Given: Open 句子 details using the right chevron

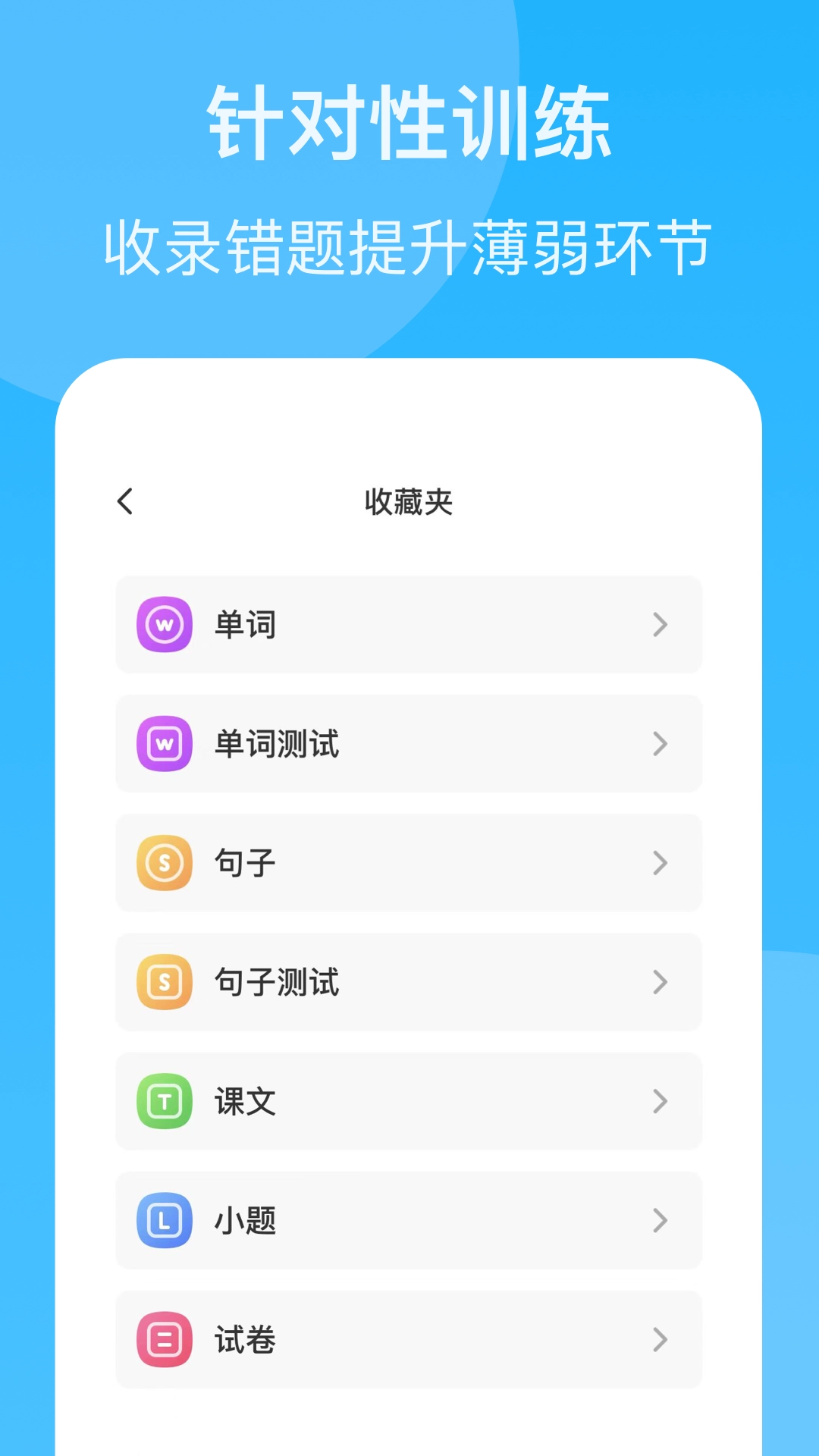Looking at the screenshot, I should click(x=660, y=863).
